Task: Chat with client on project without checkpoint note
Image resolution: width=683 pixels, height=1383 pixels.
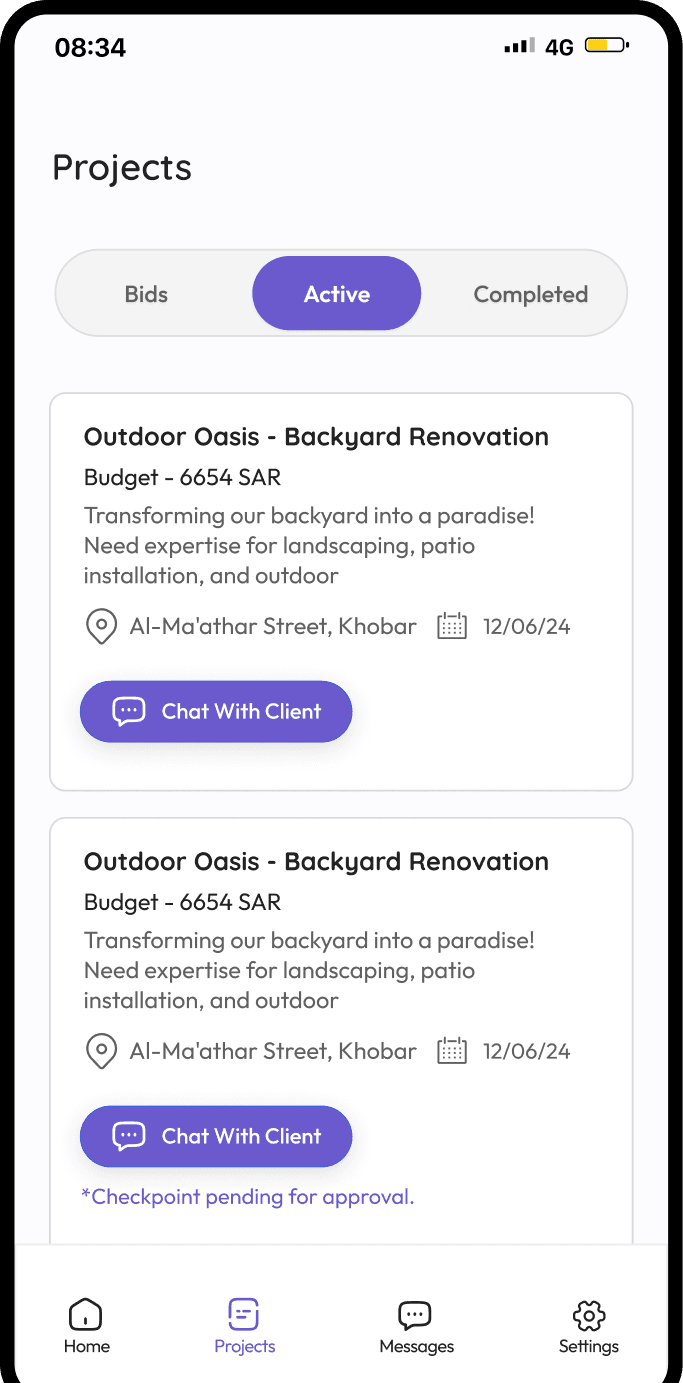Action: (216, 711)
